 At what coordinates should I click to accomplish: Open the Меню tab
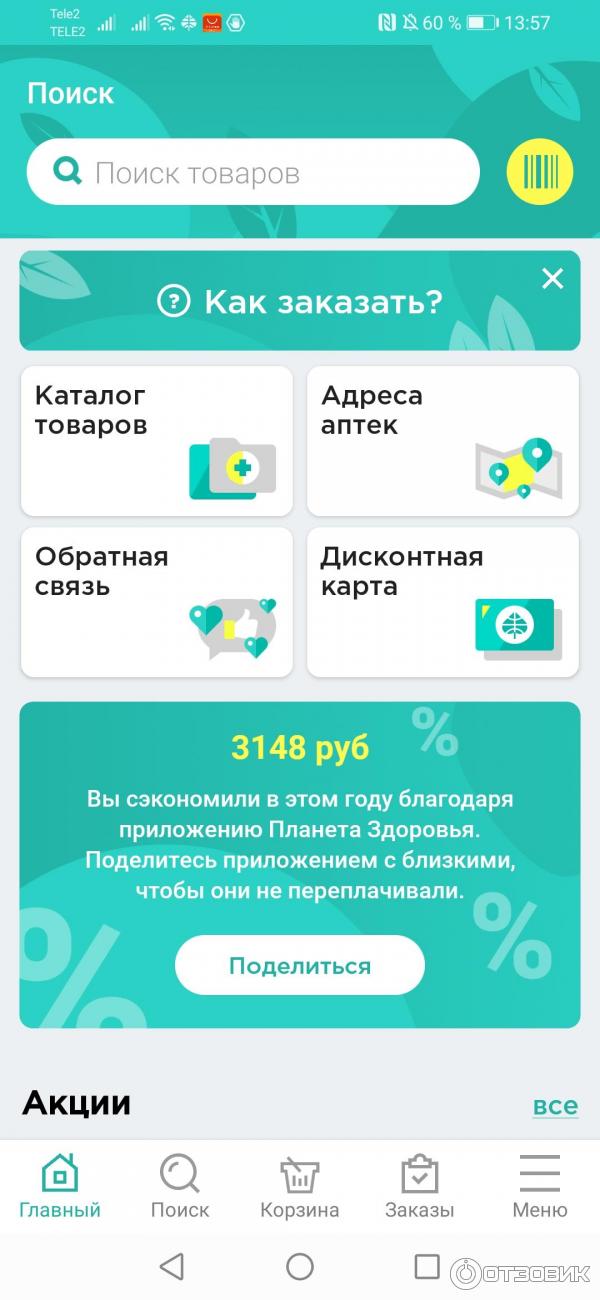click(540, 1187)
